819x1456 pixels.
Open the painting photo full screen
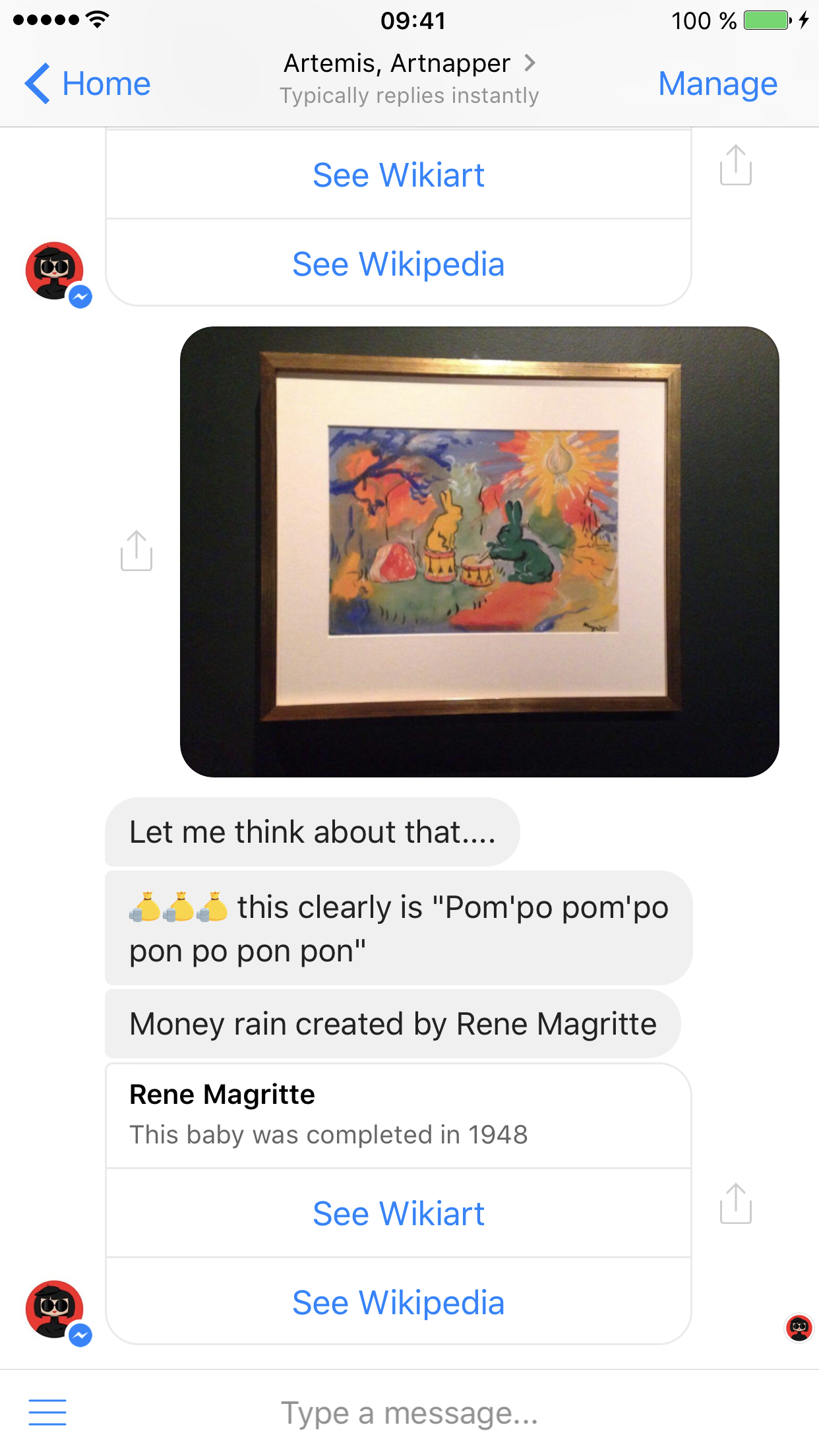pyautogui.click(x=479, y=551)
